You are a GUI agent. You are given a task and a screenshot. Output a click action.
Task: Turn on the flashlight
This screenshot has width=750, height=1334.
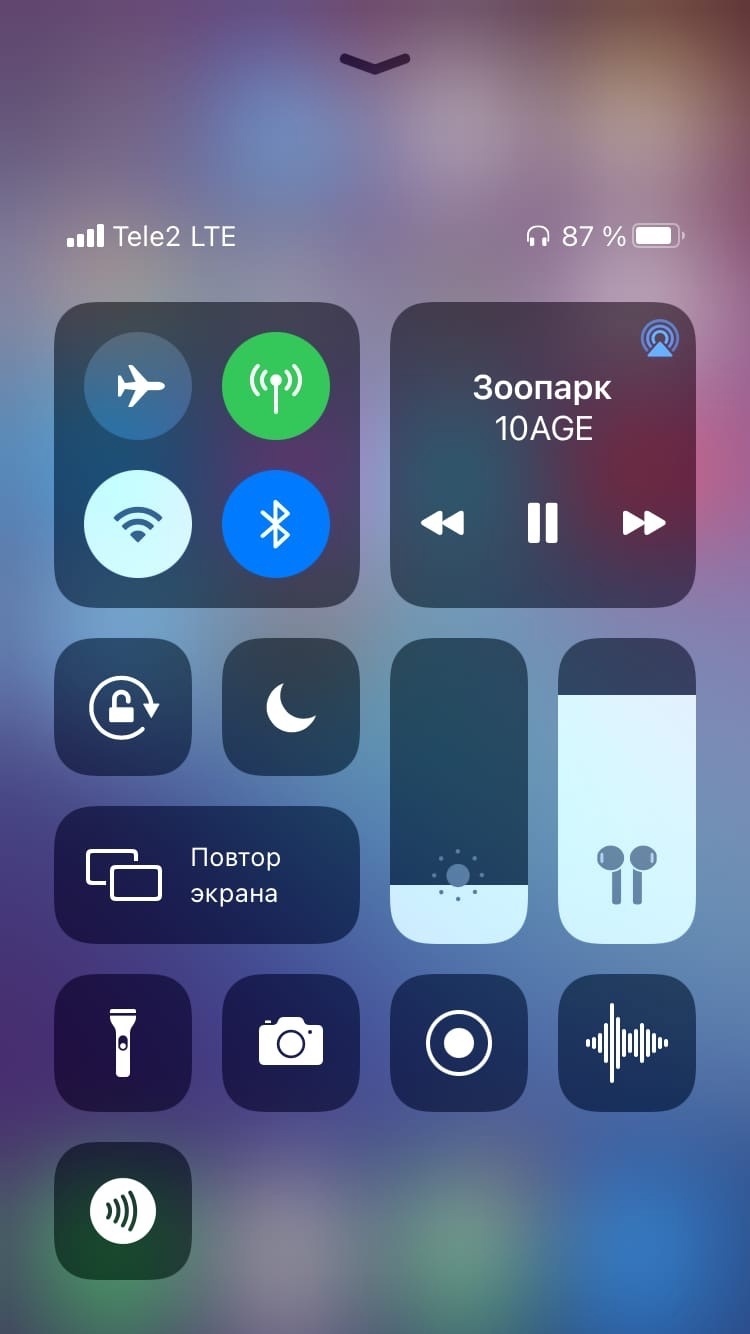123,1042
